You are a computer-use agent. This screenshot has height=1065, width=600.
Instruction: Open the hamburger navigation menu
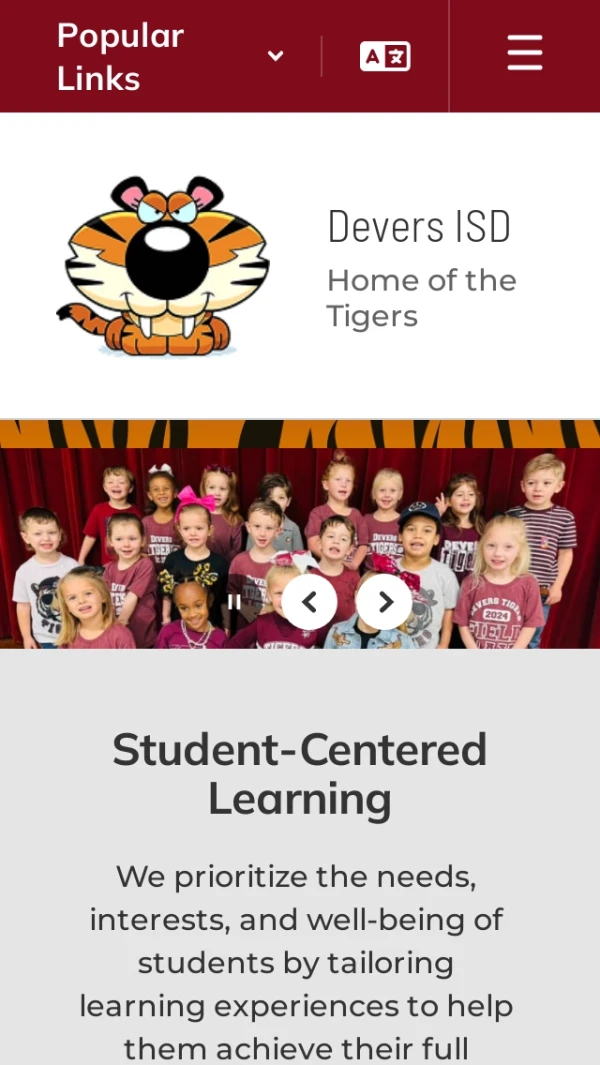(x=524, y=53)
